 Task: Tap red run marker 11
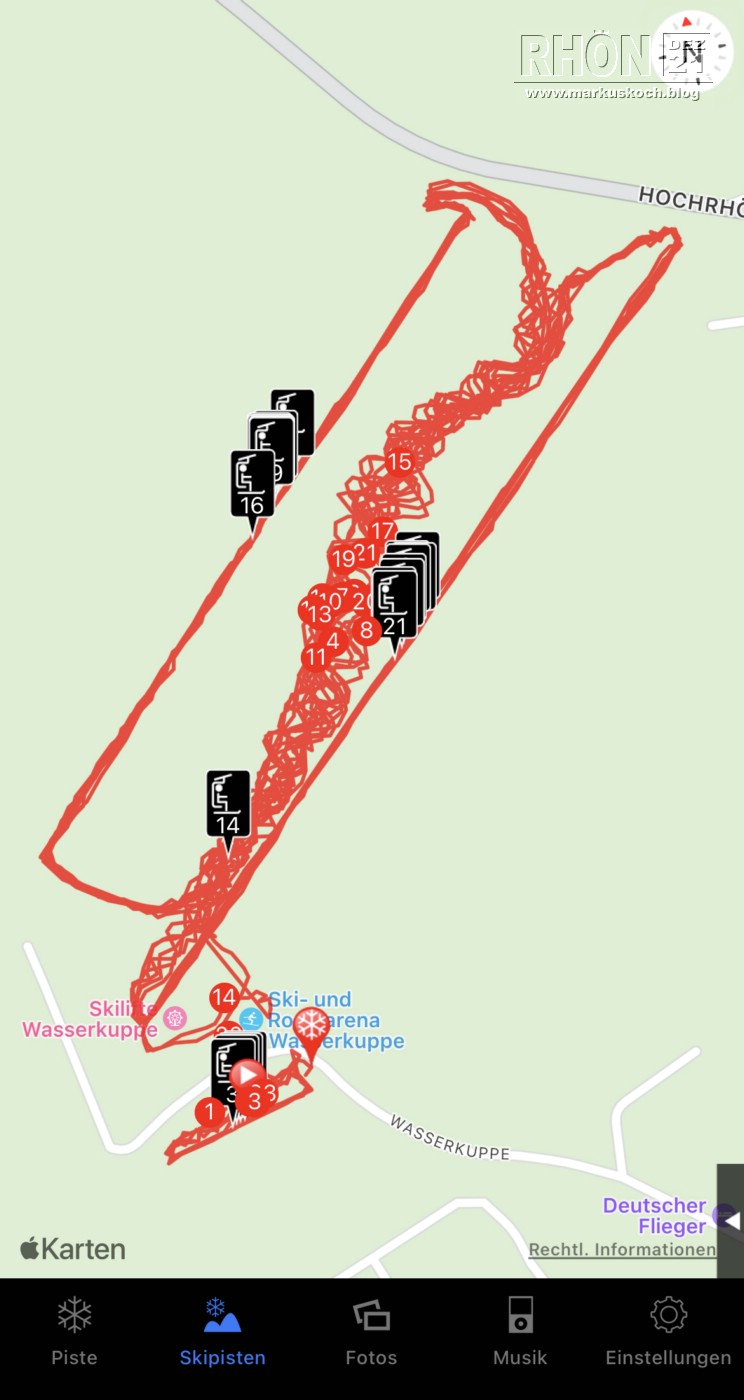[316, 658]
